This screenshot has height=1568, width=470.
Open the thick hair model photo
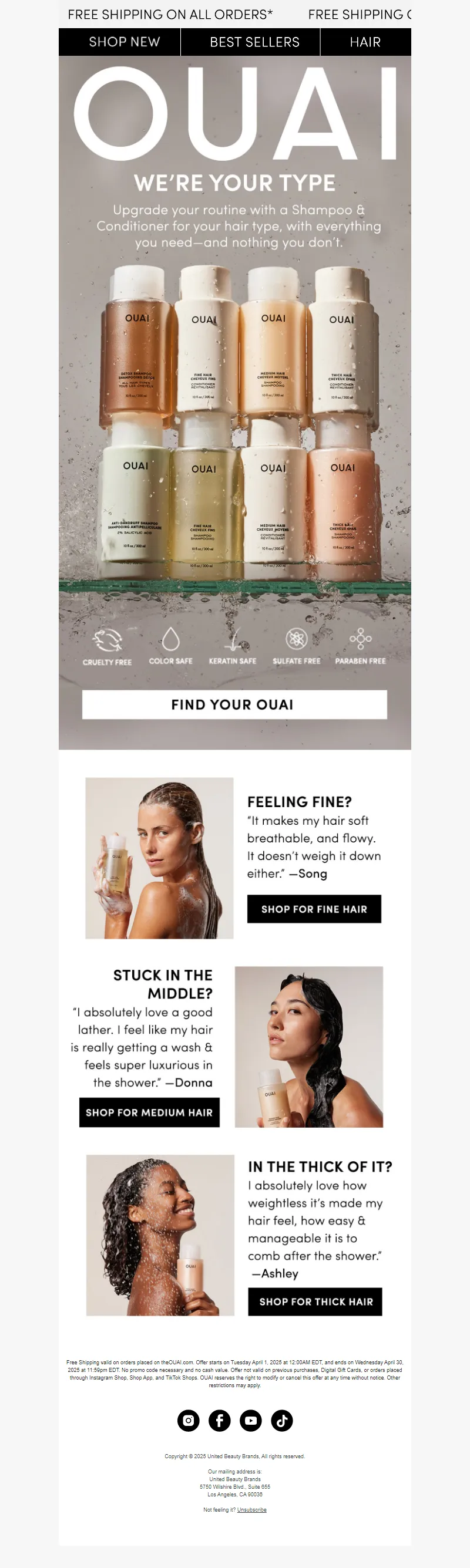click(160, 1235)
